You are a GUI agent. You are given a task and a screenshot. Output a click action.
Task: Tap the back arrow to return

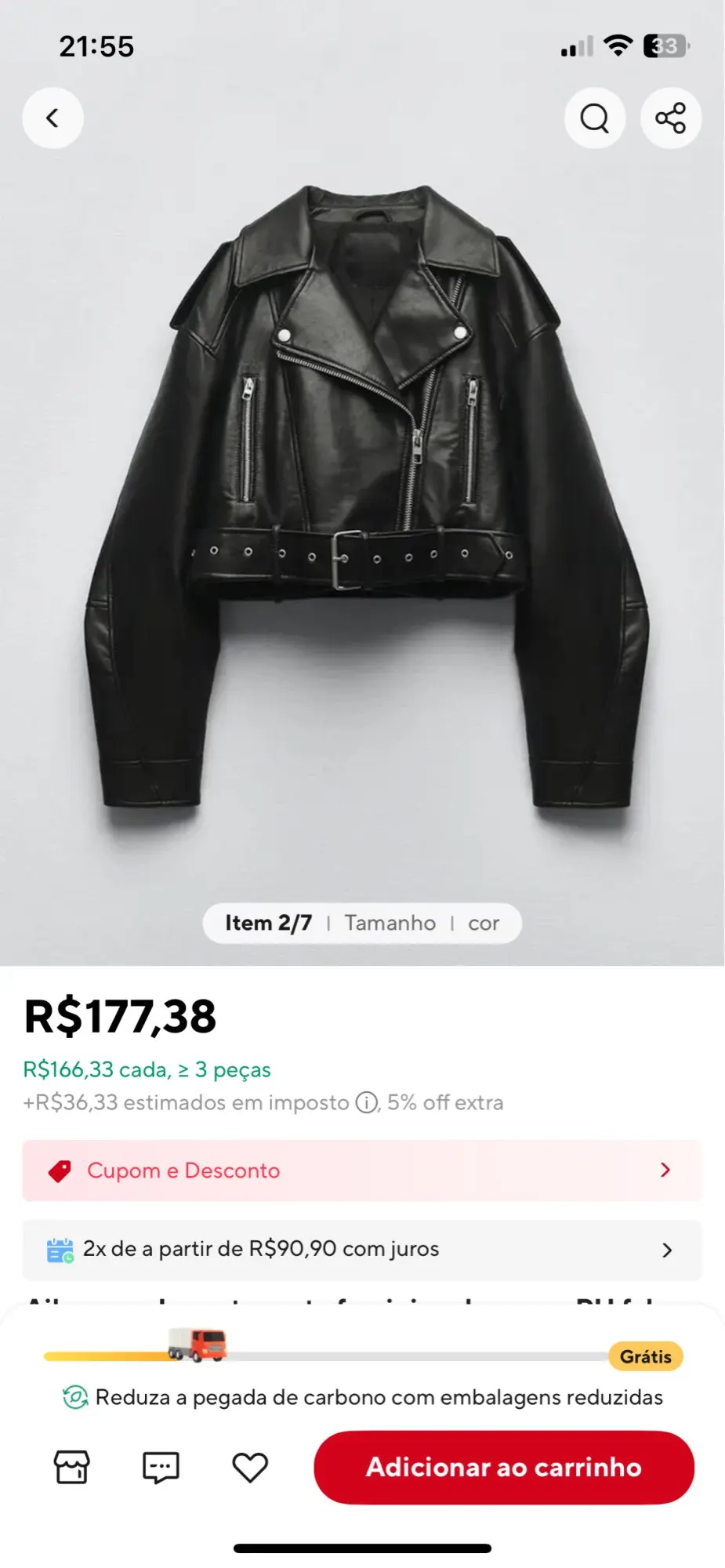(x=53, y=118)
